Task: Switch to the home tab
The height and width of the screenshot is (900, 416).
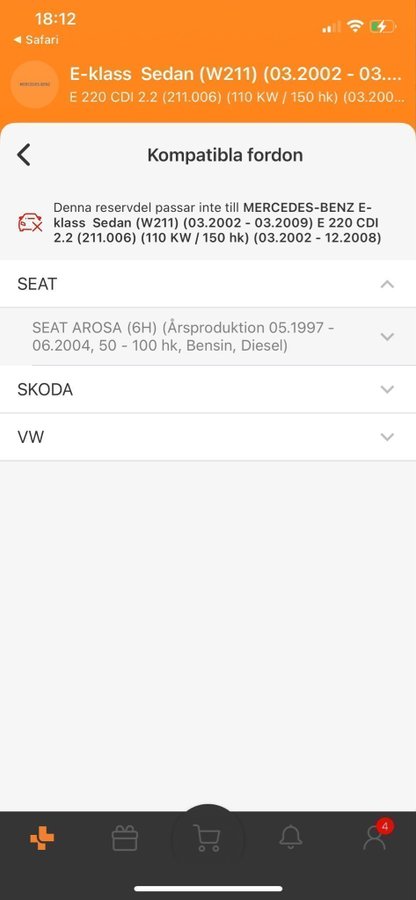Action: coord(42,839)
